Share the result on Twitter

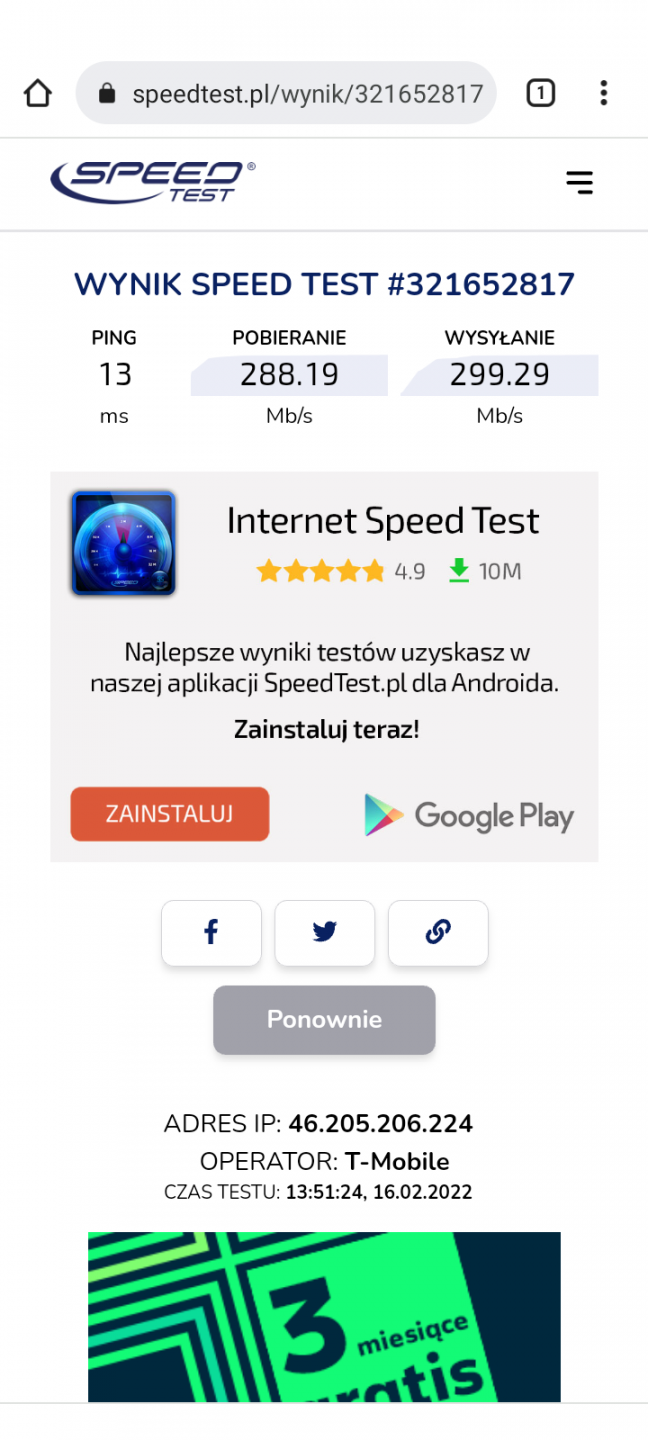325,933
